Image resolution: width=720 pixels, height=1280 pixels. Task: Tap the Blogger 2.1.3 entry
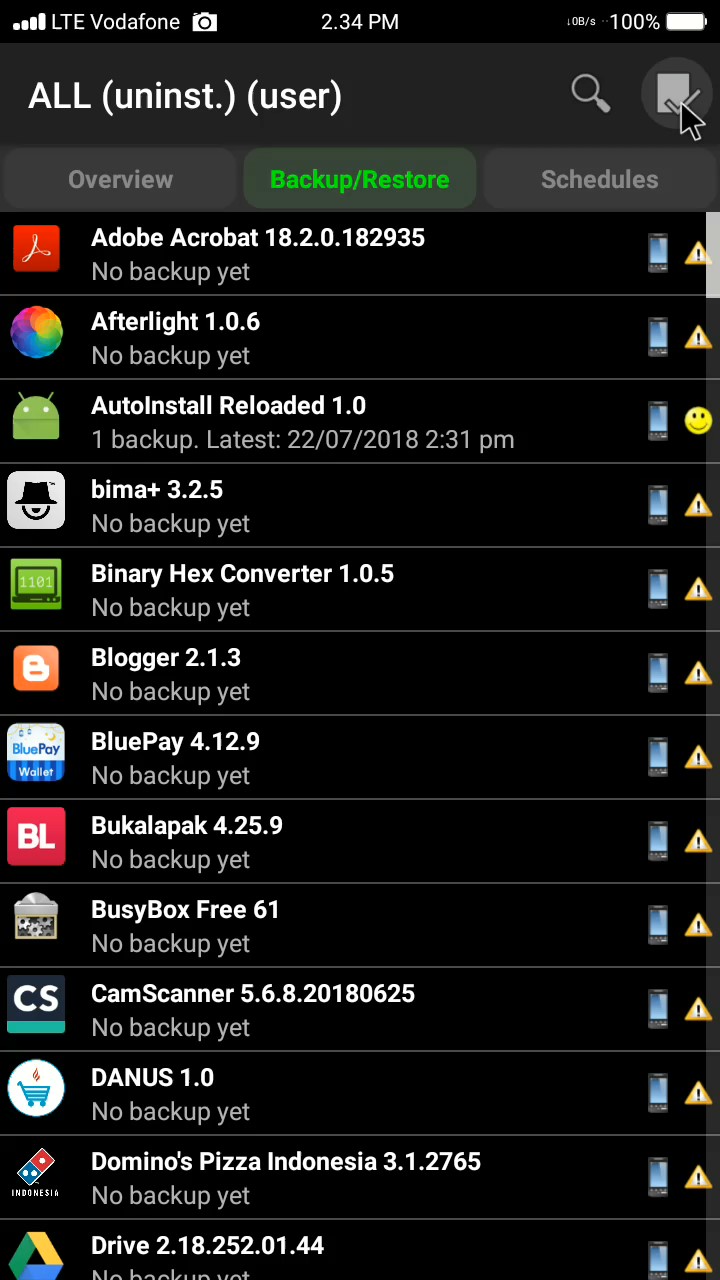click(x=300, y=674)
